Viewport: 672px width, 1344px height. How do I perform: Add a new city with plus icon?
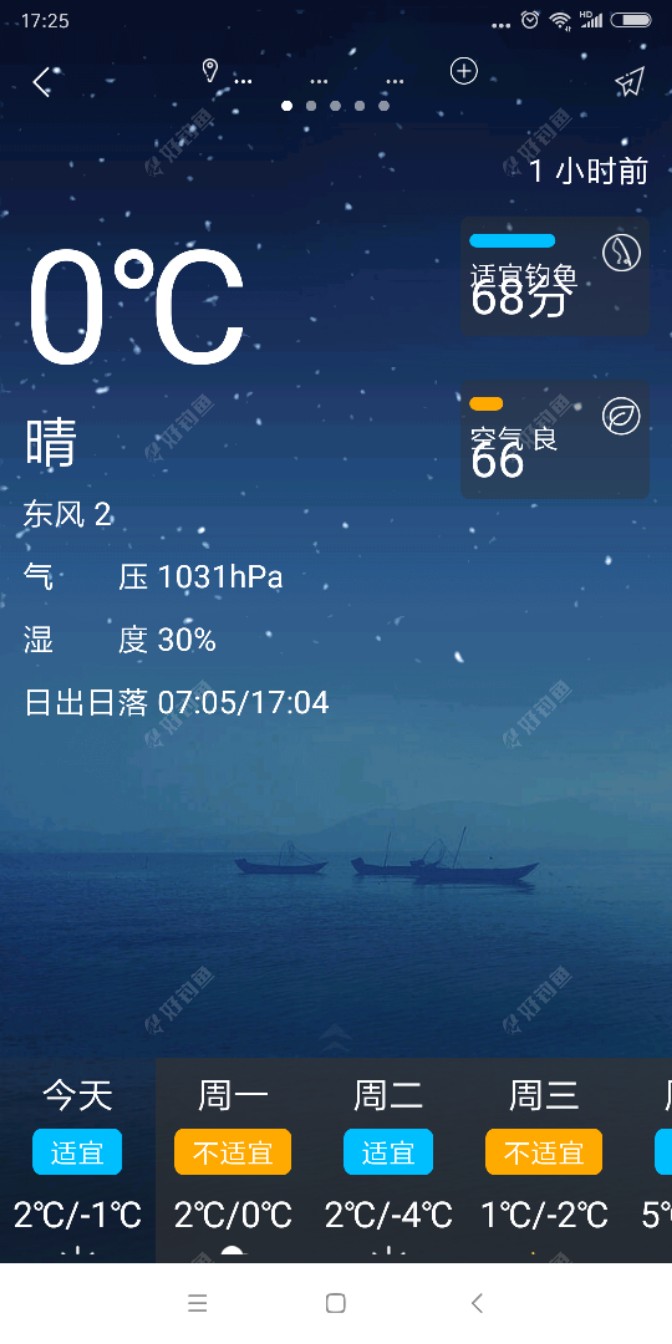point(464,71)
